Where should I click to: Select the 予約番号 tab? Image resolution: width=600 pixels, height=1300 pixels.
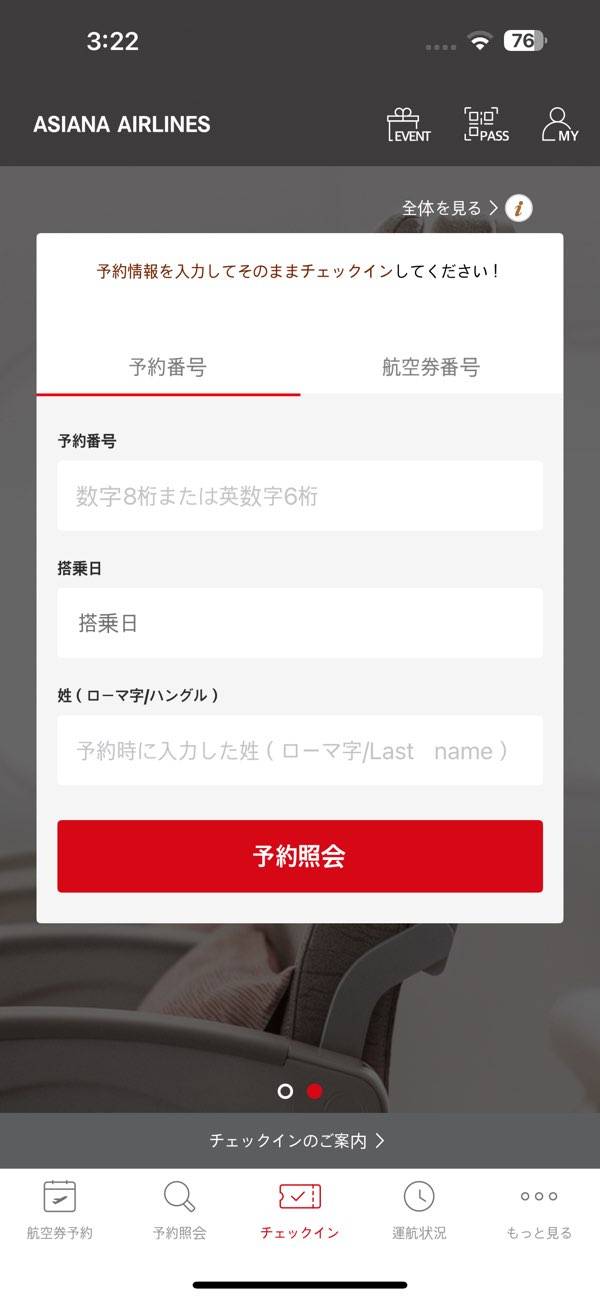pyautogui.click(x=168, y=367)
